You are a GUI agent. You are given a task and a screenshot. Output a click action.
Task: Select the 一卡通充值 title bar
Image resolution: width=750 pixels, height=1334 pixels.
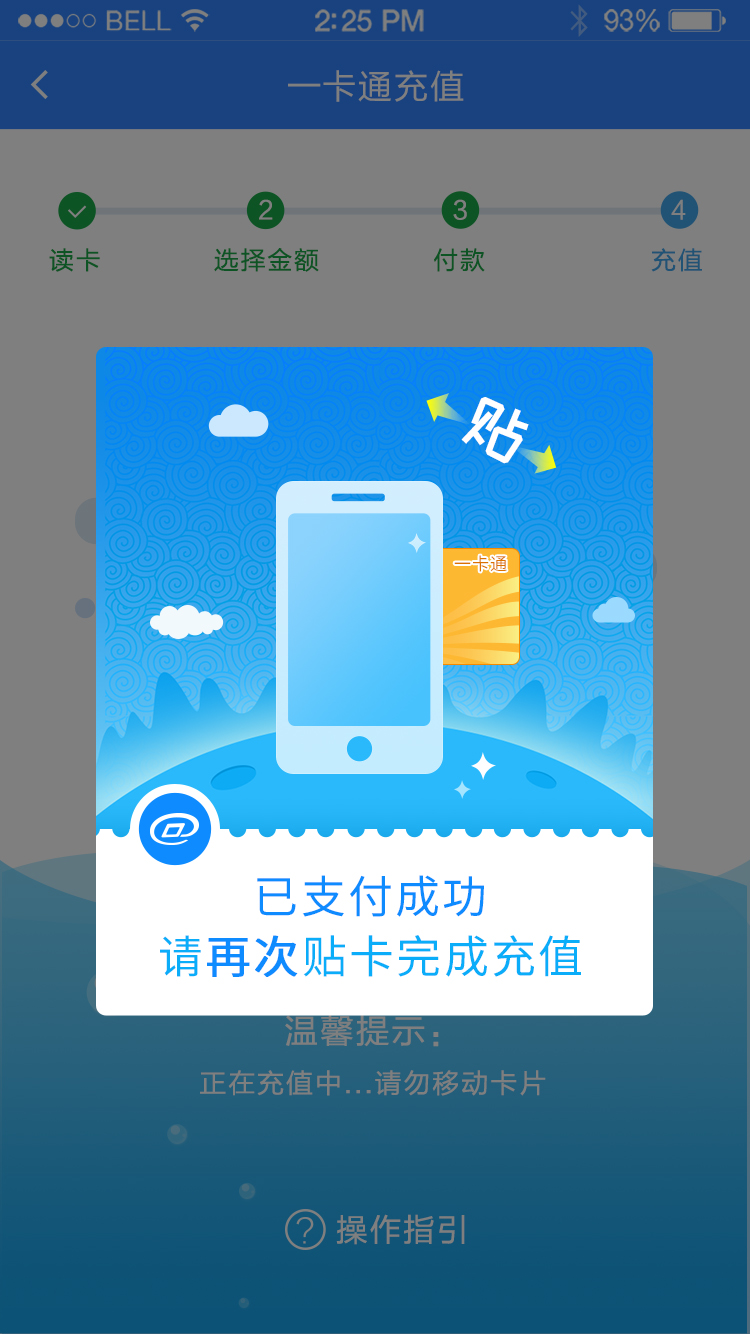tap(375, 85)
